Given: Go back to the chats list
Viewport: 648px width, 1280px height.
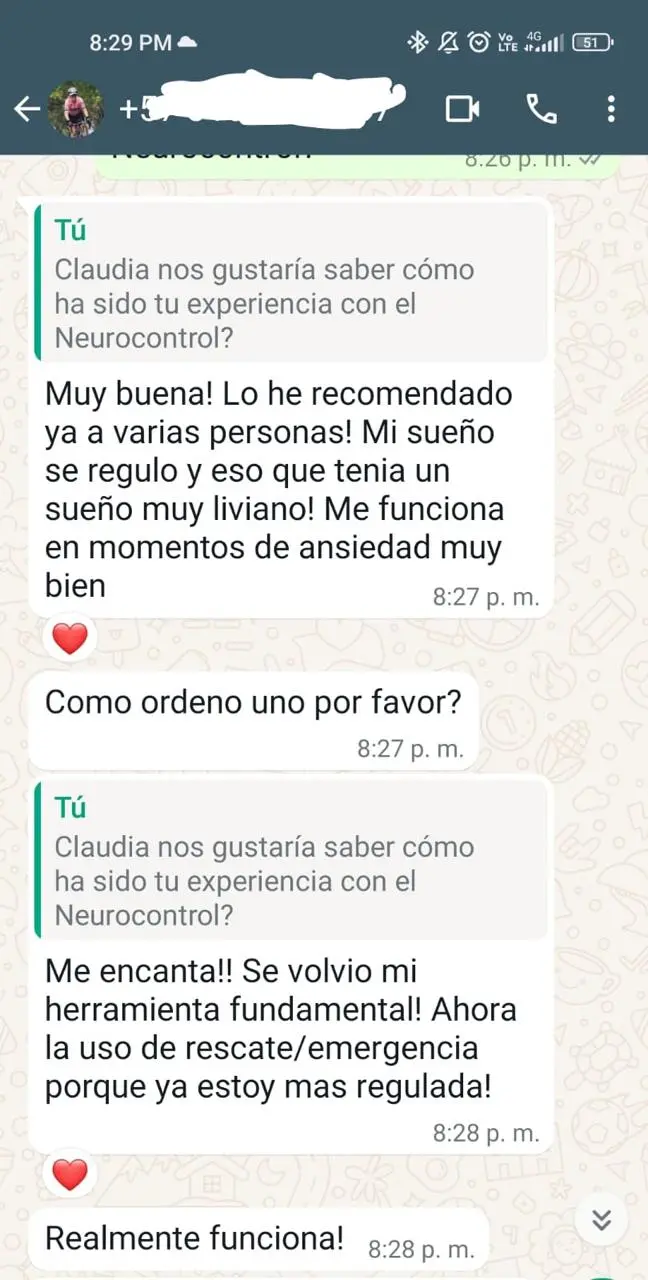Looking at the screenshot, I should [x=27, y=109].
